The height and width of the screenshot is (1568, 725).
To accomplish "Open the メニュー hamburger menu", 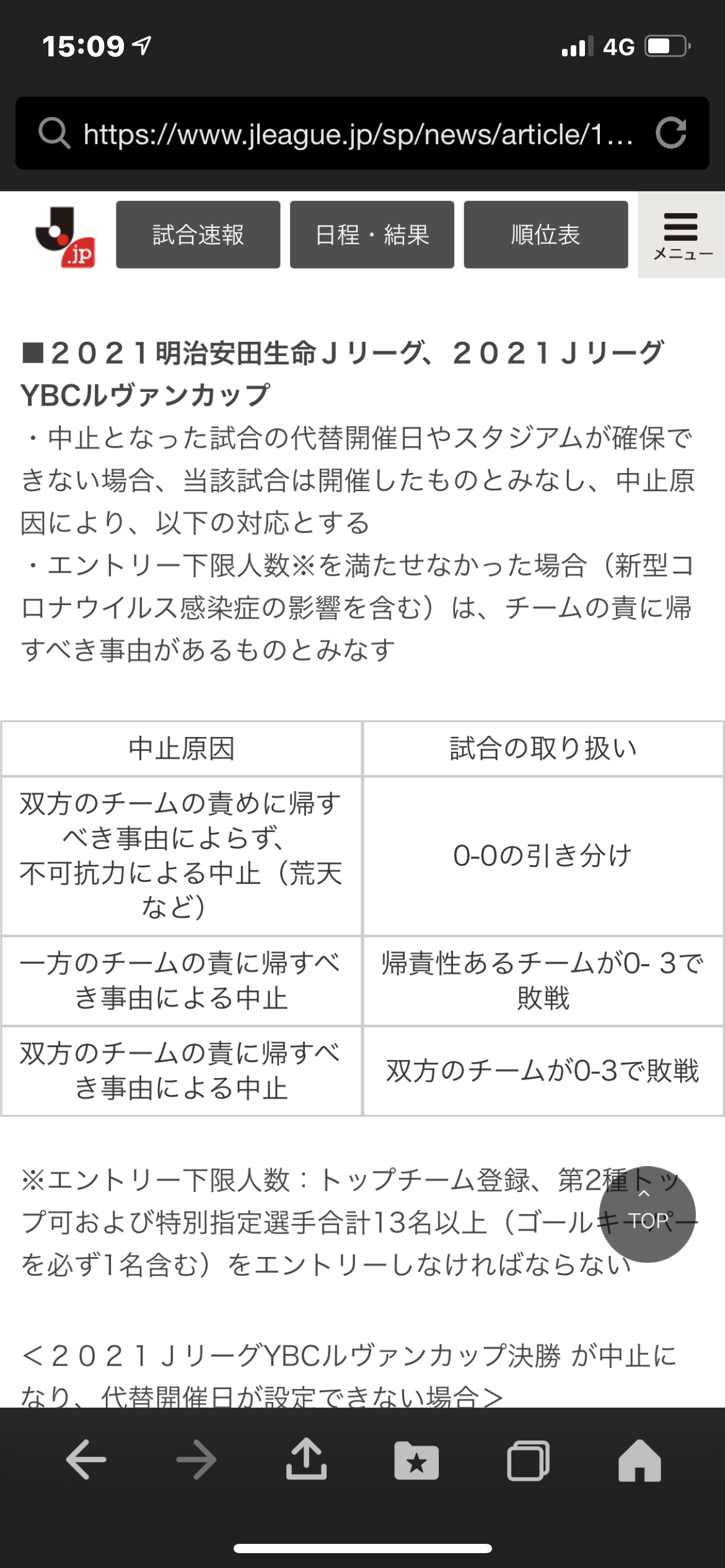I will coord(682,235).
